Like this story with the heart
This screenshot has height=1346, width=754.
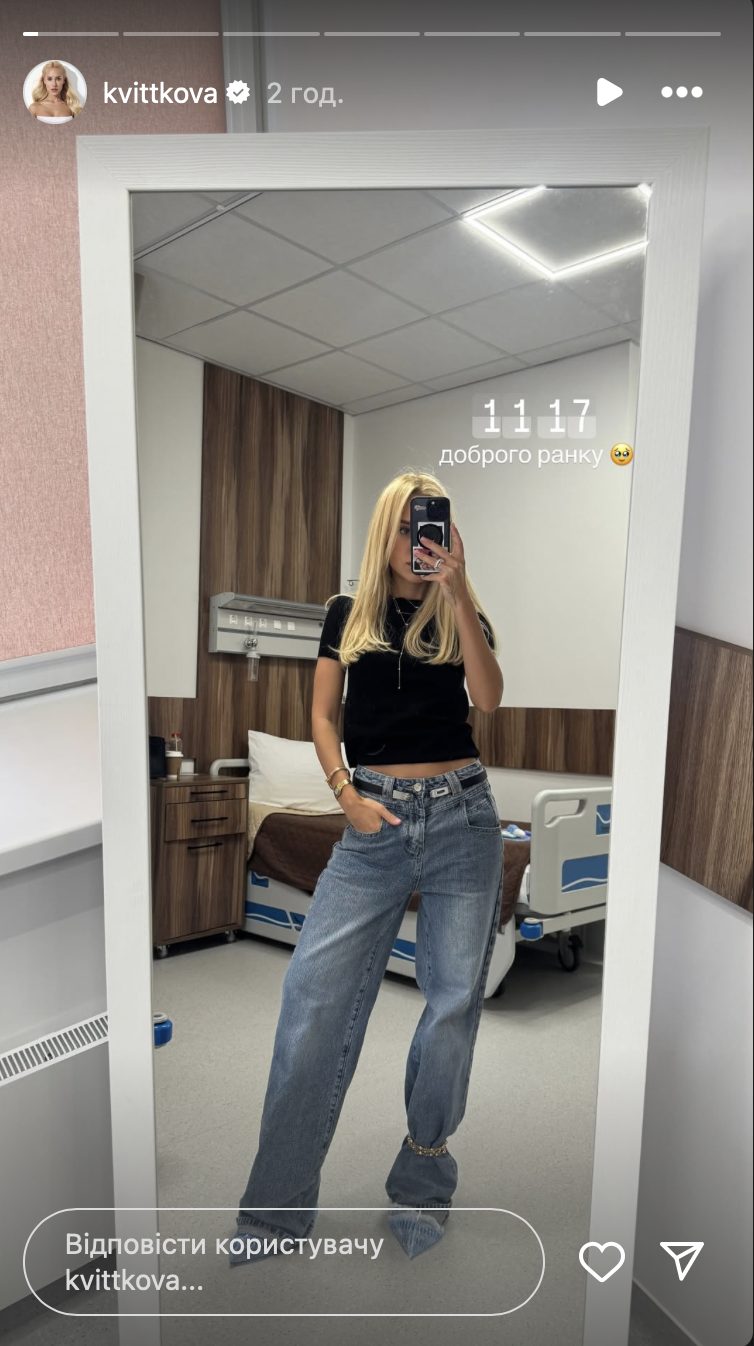[x=602, y=1262]
